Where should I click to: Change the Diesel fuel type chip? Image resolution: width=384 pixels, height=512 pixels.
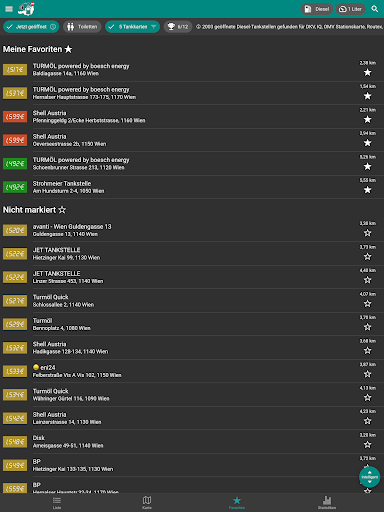point(317,9)
